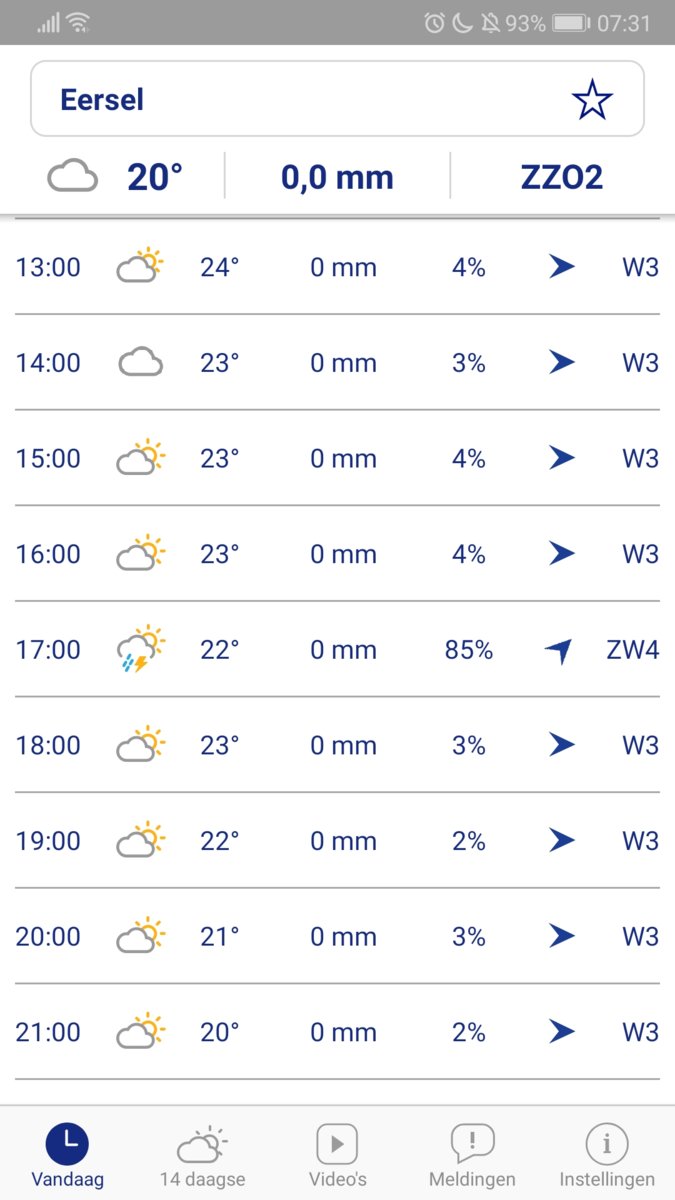The image size is (675, 1200).
Task: Open the 14 daagse forecast tab
Action: click(x=202, y=1155)
